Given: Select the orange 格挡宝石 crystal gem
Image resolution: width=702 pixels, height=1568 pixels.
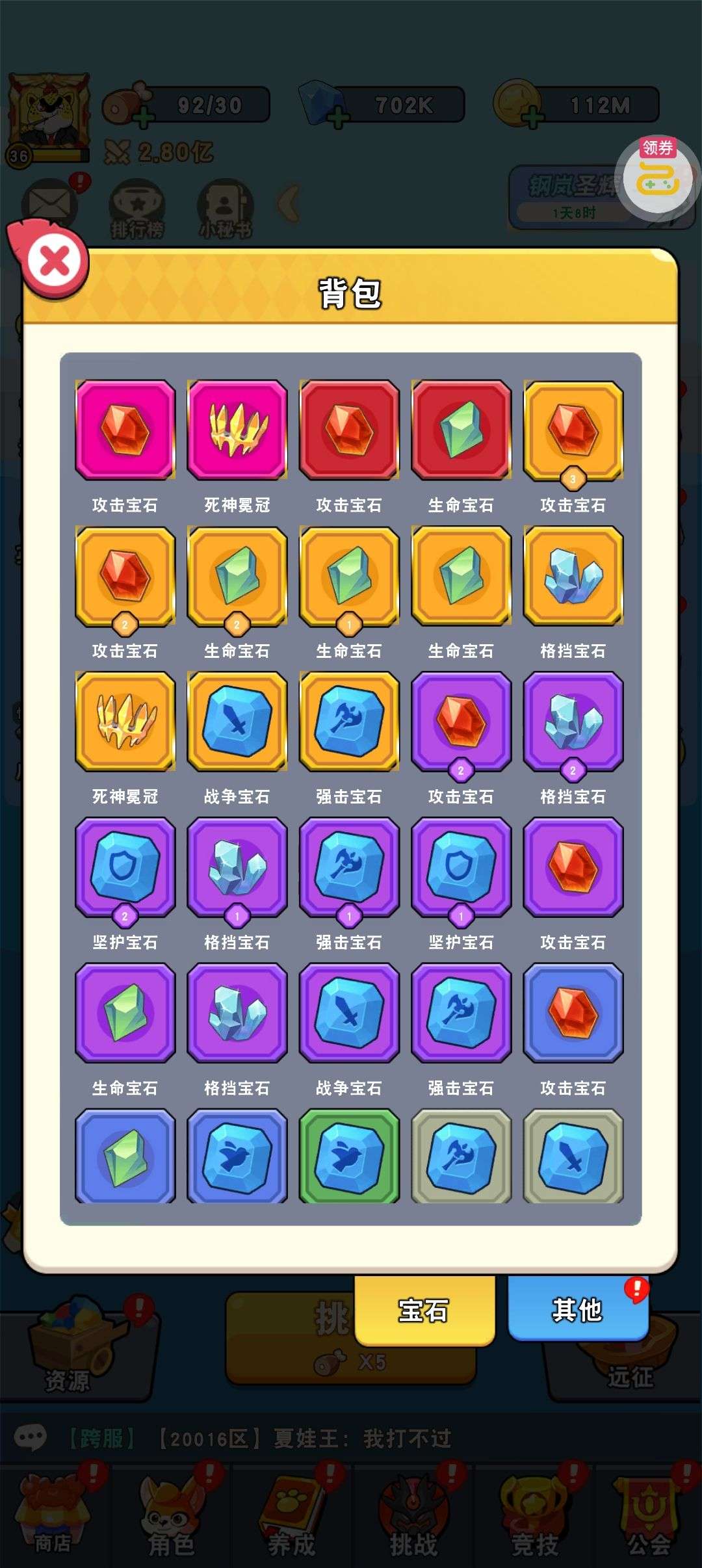Looking at the screenshot, I should click(573, 575).
